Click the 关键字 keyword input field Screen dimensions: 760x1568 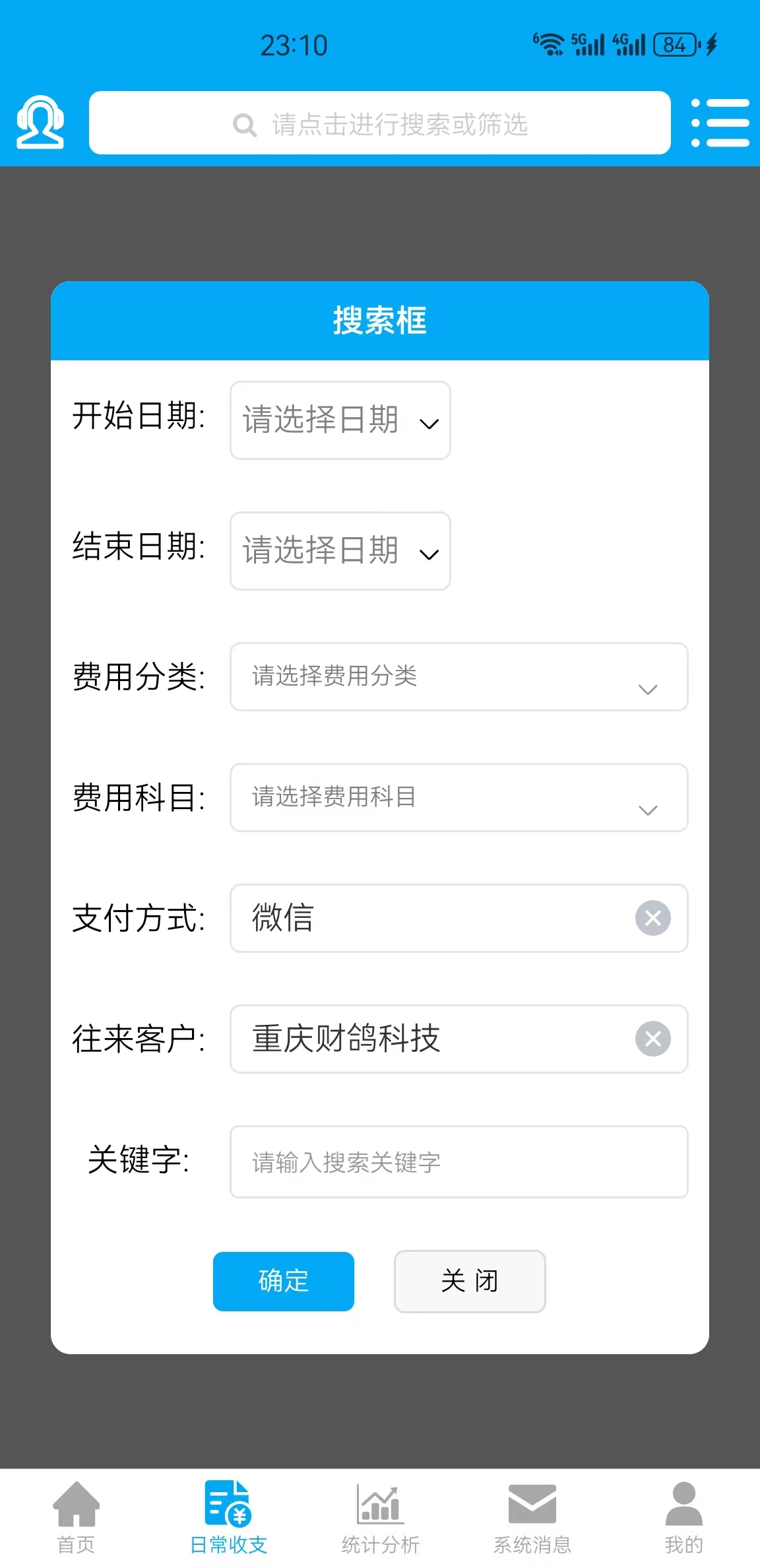[x=458, y=1163]
